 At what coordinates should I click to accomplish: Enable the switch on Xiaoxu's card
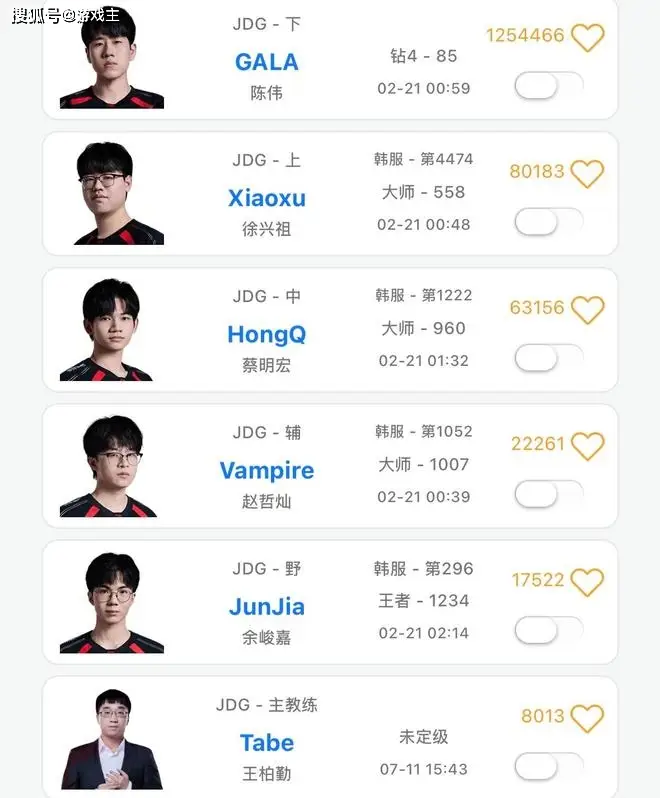(547, 222)
